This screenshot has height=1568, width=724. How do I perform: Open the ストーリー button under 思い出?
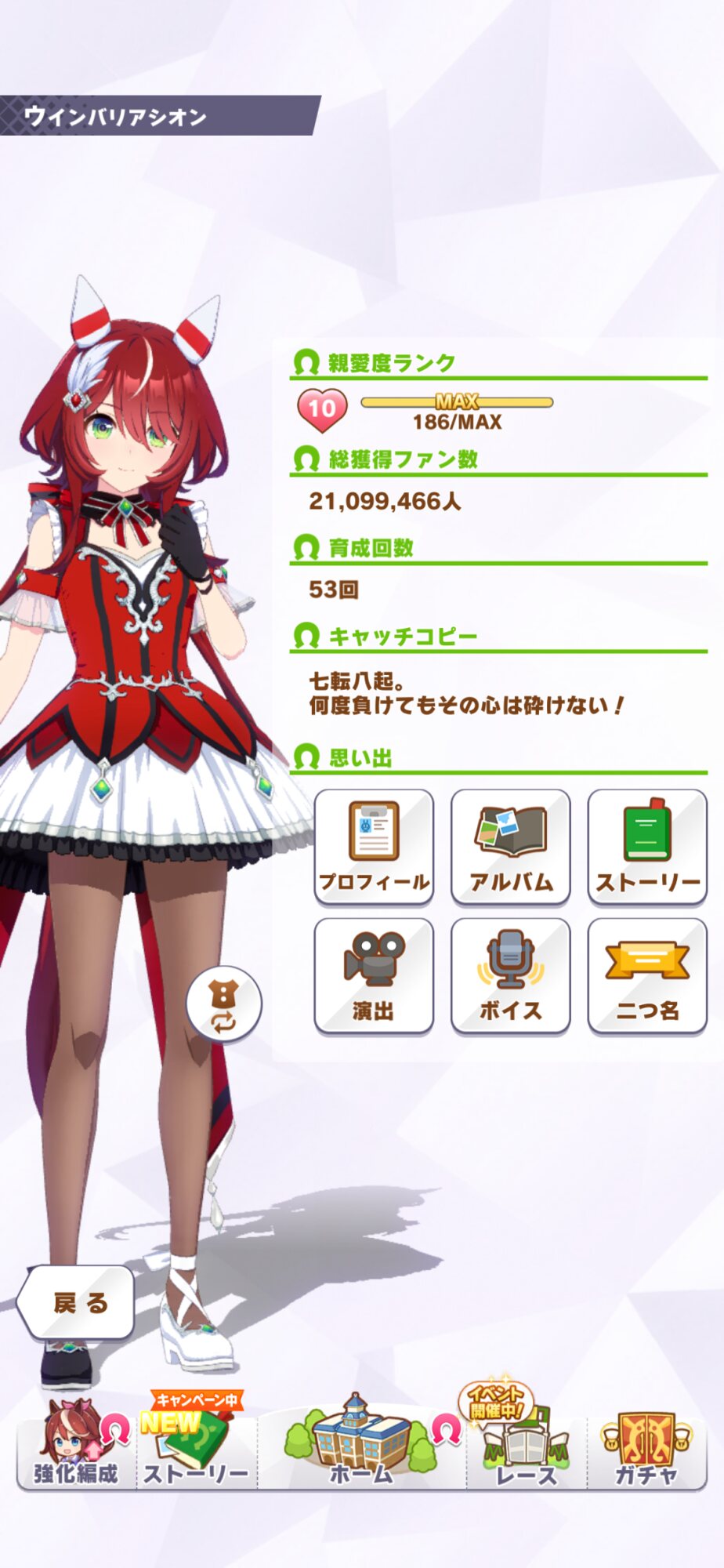tap(647, 847)
